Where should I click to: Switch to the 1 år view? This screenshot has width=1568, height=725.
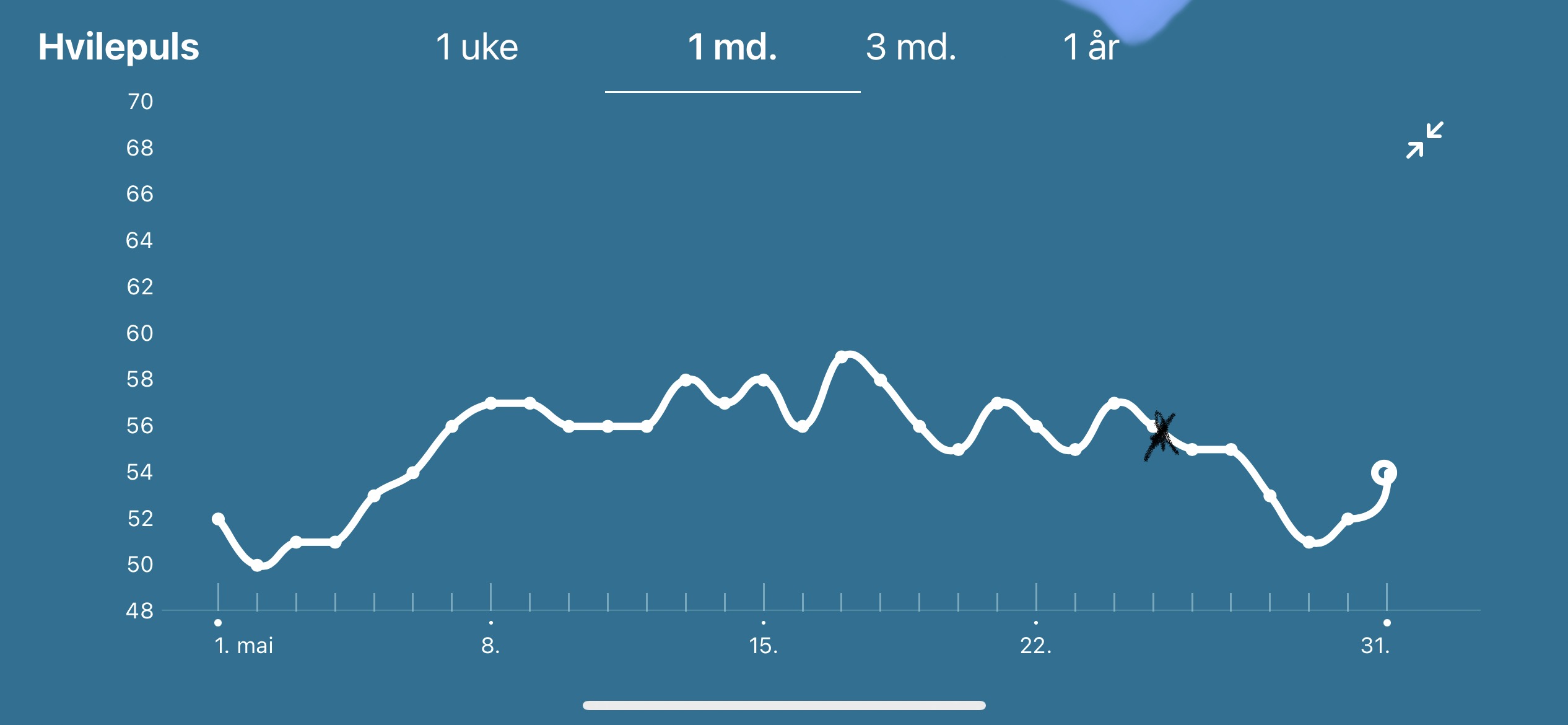tap(1091, 47)
